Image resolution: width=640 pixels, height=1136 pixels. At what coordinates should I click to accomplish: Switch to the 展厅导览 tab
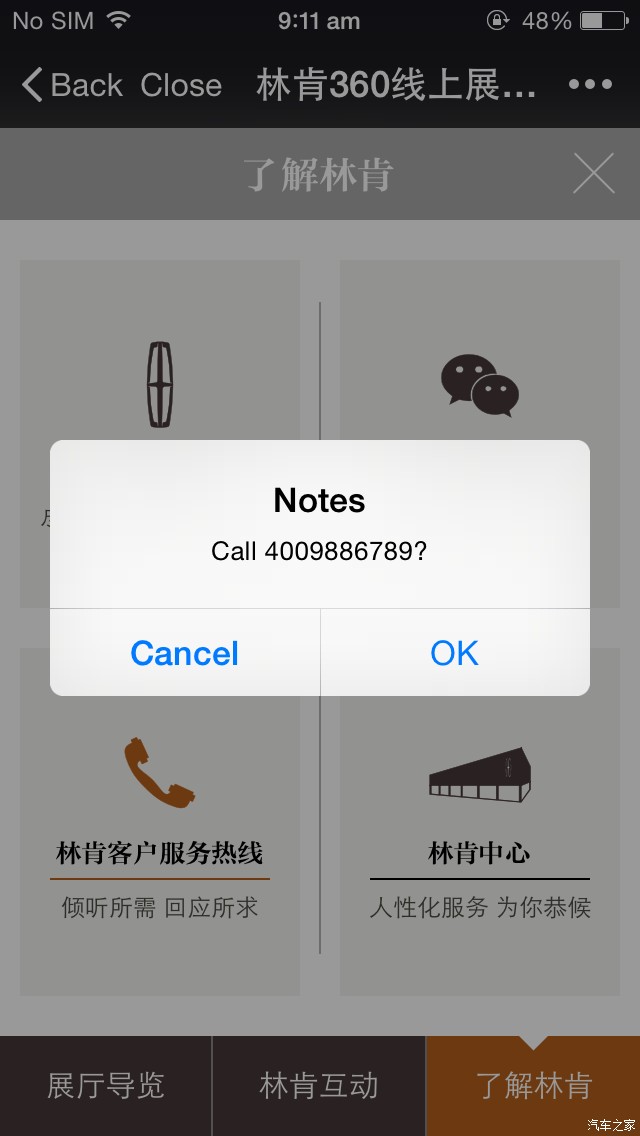point(106,1085)
